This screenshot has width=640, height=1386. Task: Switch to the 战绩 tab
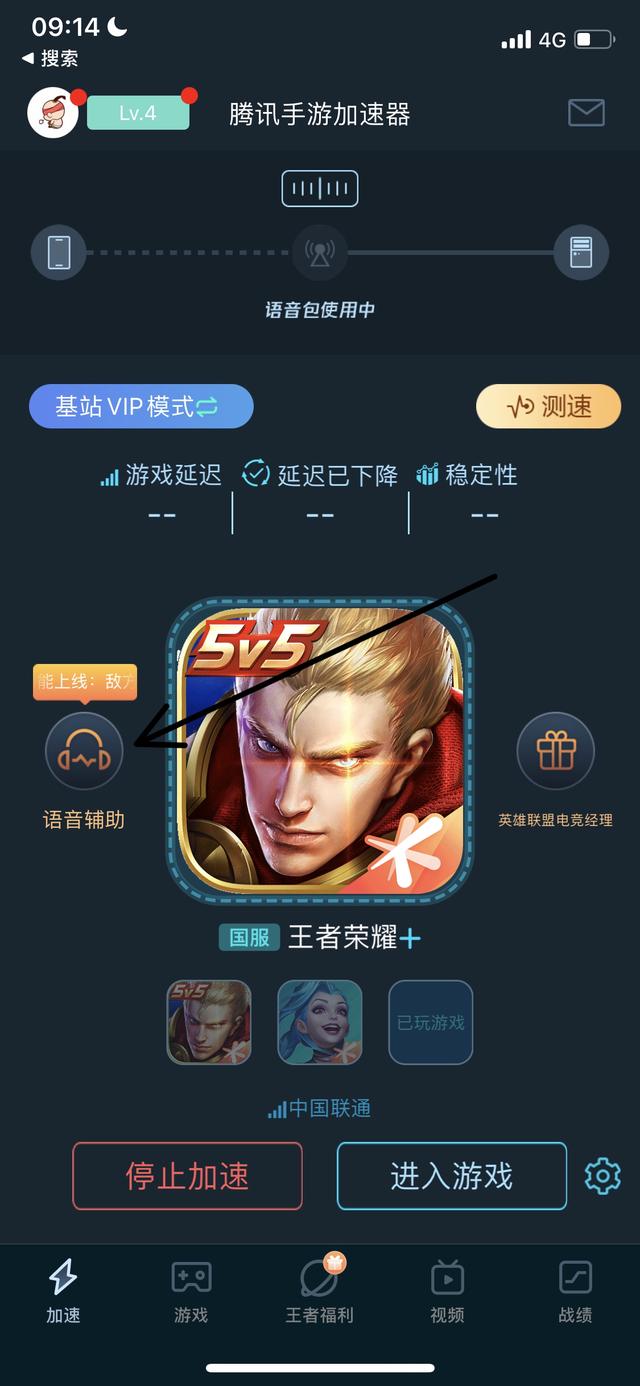[575, 1292]
